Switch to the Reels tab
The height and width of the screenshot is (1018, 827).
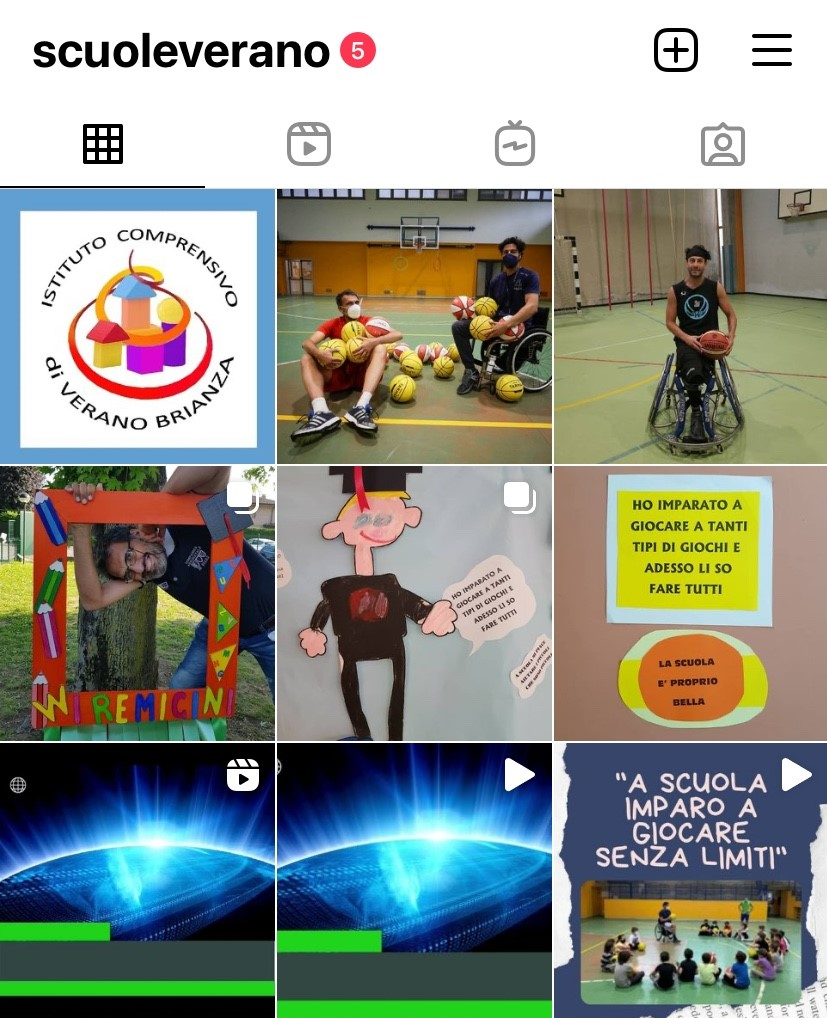point(309,144)
